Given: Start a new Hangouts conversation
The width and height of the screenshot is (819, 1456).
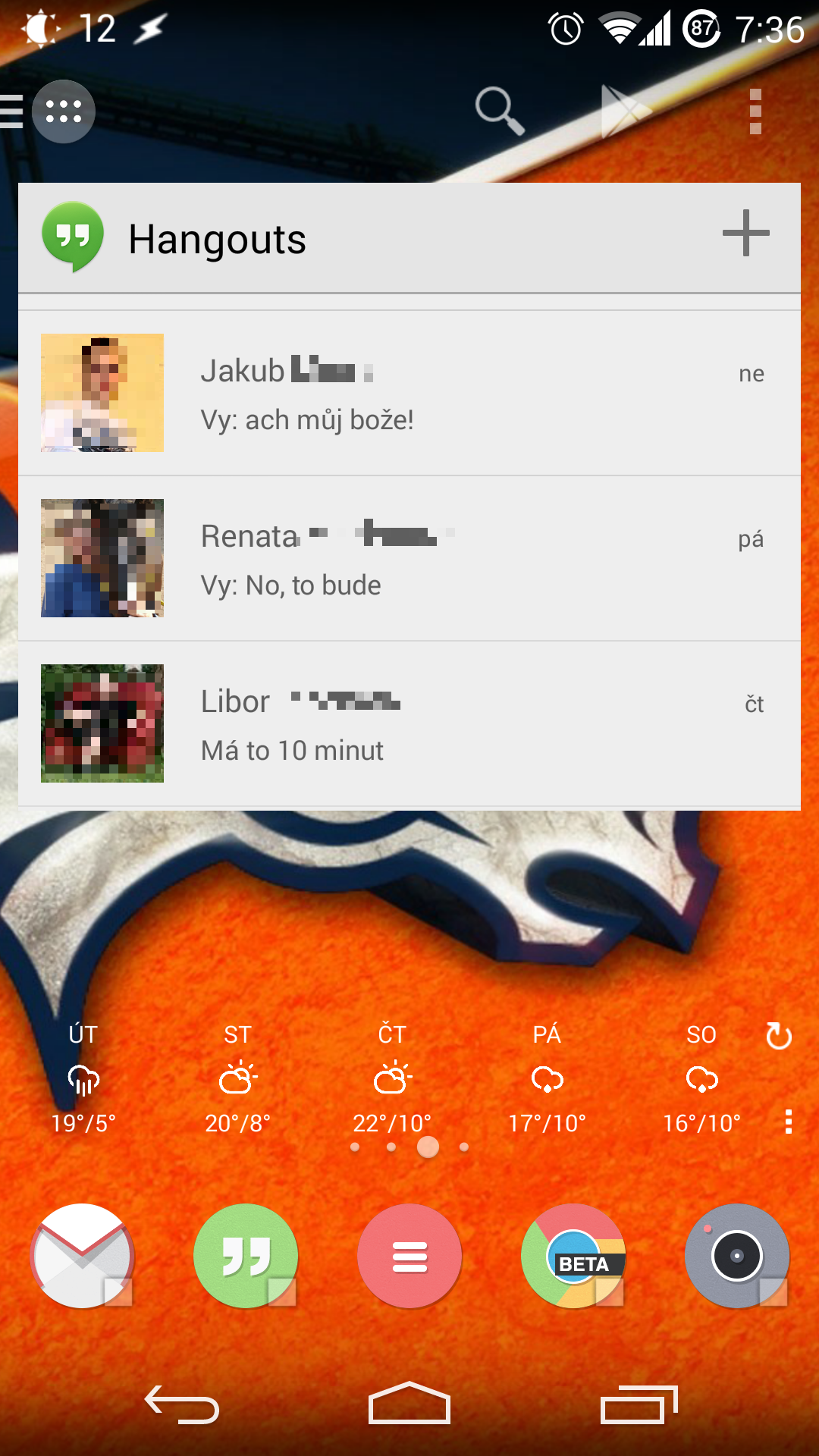Looking at the screenshot, I should click(746, 234).
